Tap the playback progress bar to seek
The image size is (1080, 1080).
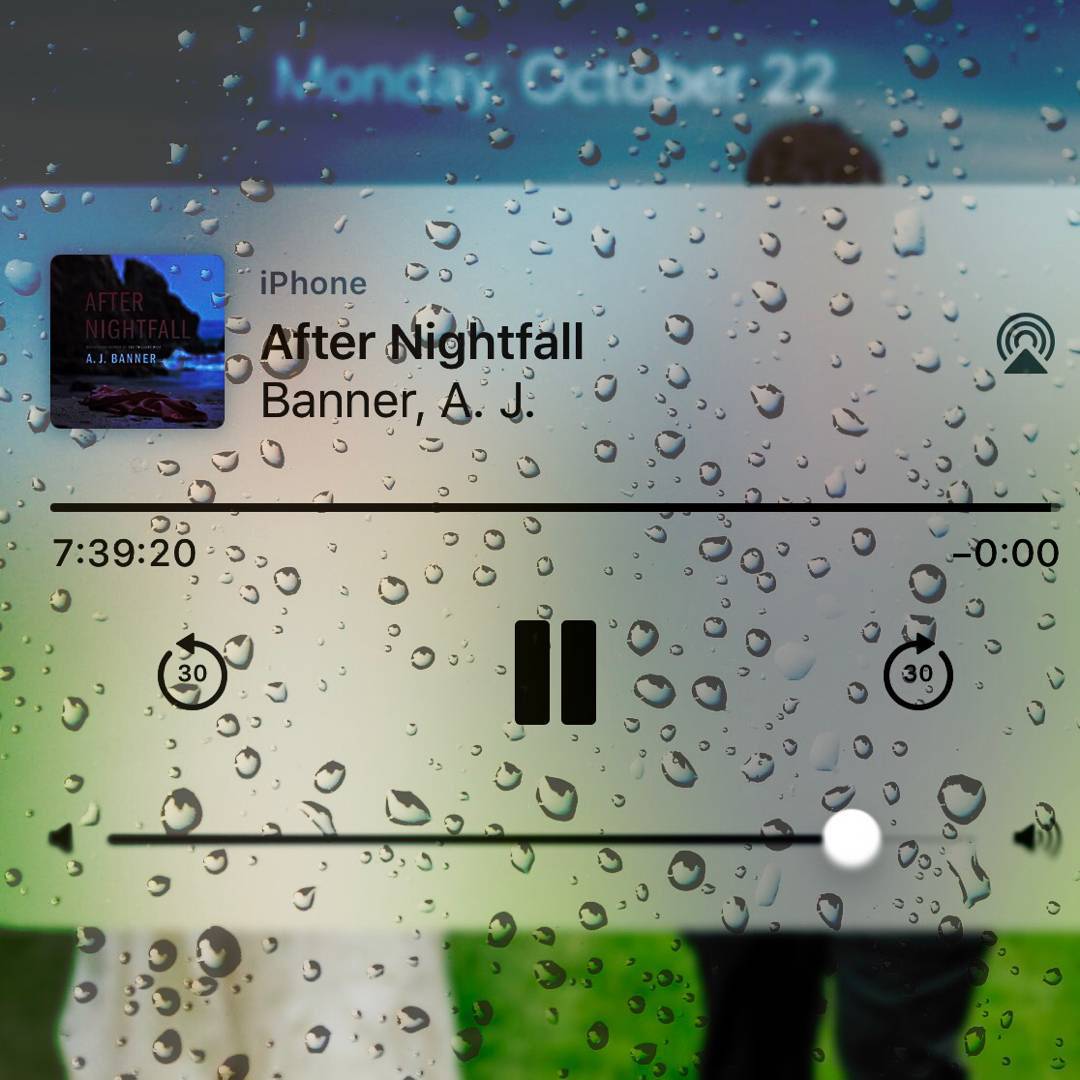(550, 508)
